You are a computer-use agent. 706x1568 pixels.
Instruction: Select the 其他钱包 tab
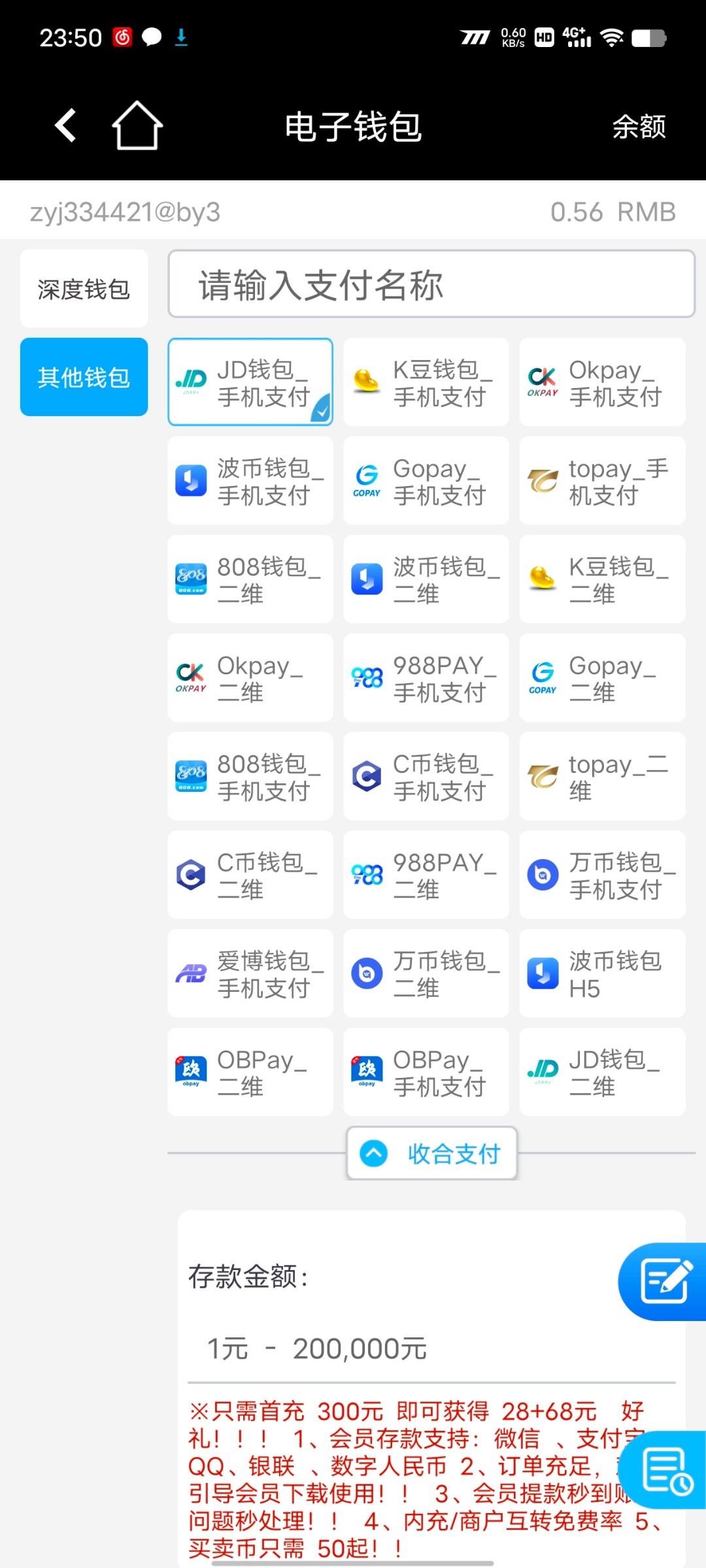pyautogui.click(x=84, y=377)
